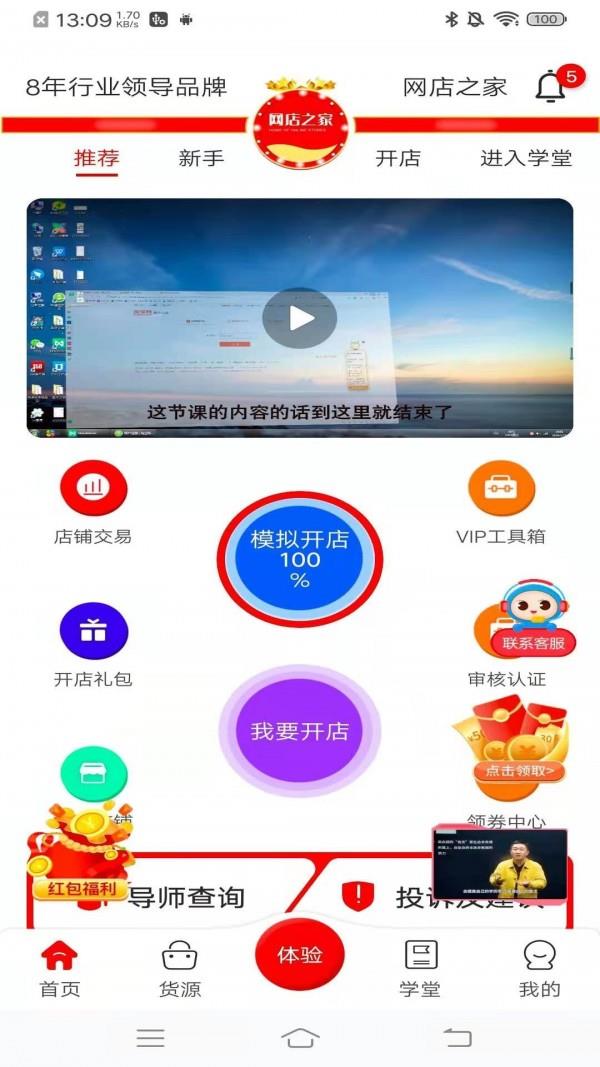Switch to the 新手 tab
The height and width of the screenshot is (1067, 600).
tap(201, 158)
